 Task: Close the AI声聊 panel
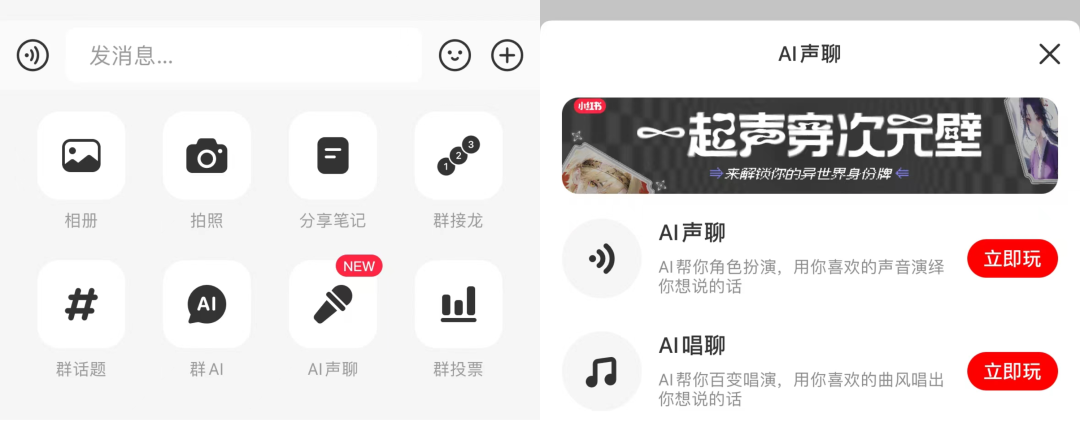coord(1049,54)
